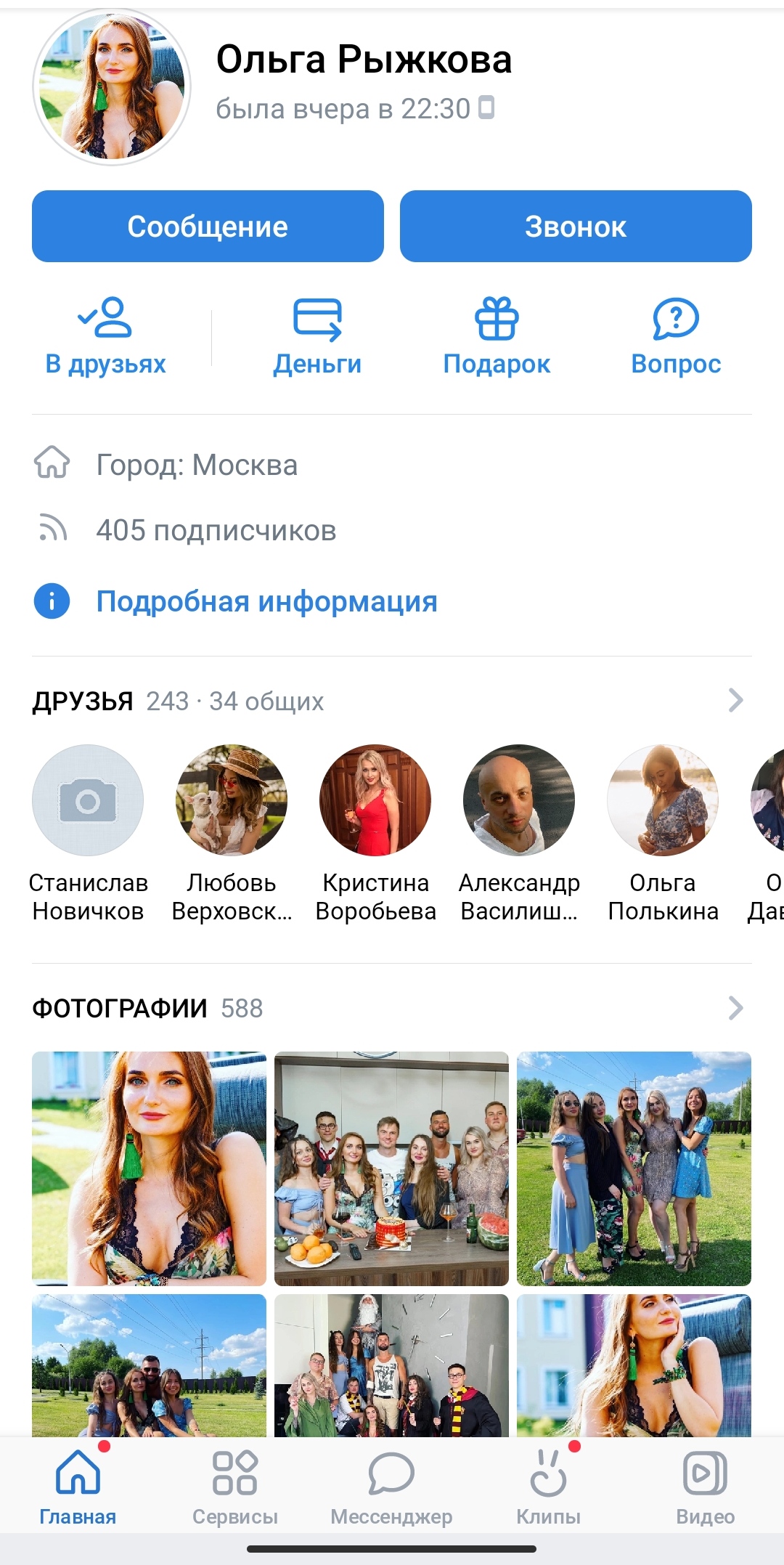Viewport: 784px width, 1565px height.
Task: Switch to the Клипы tab
Action: pos(549,1487)
